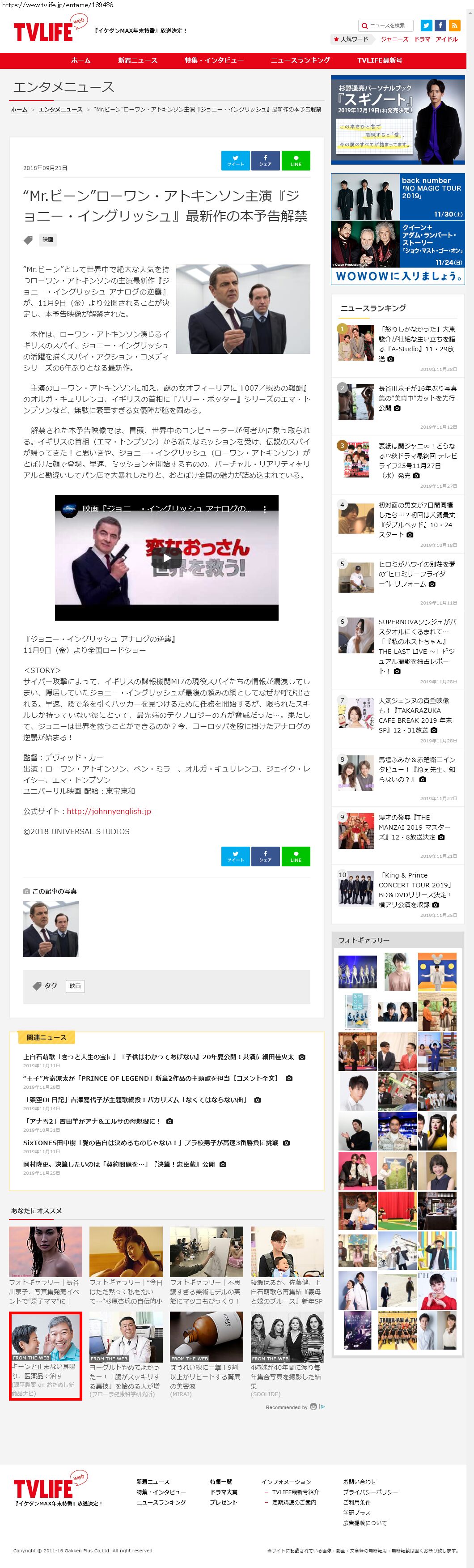Tap the エンタメニュース breadcrumb link
This screenshot has height=1568, width=474.
tap(60, 110)
